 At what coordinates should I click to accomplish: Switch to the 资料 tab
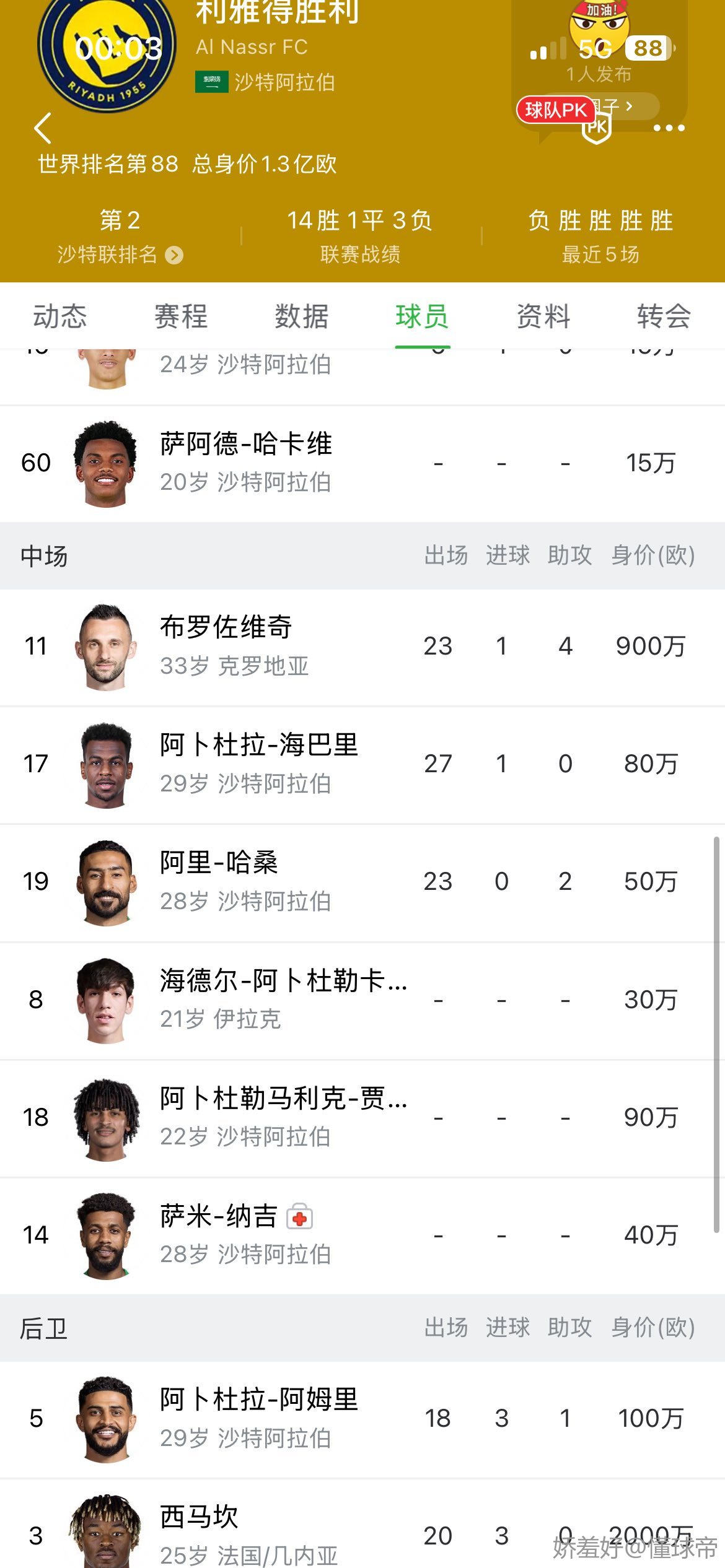pos(543,316)
